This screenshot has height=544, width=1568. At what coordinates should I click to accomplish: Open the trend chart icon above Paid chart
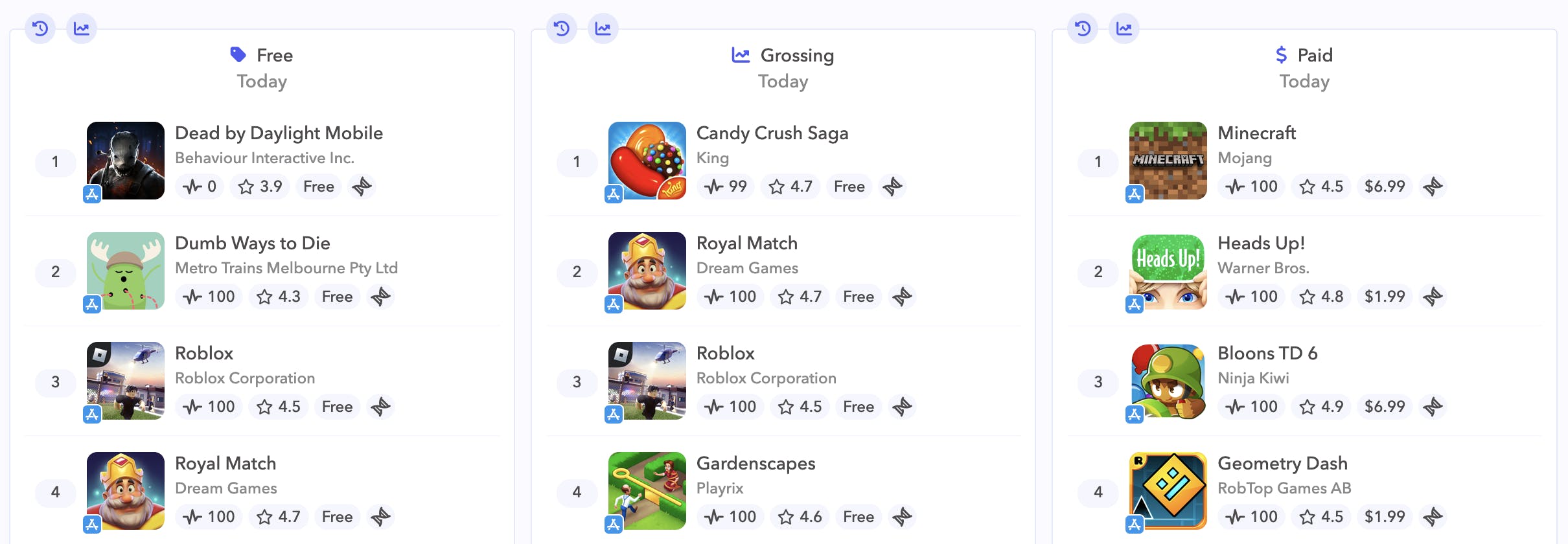tap(1124, 28)
